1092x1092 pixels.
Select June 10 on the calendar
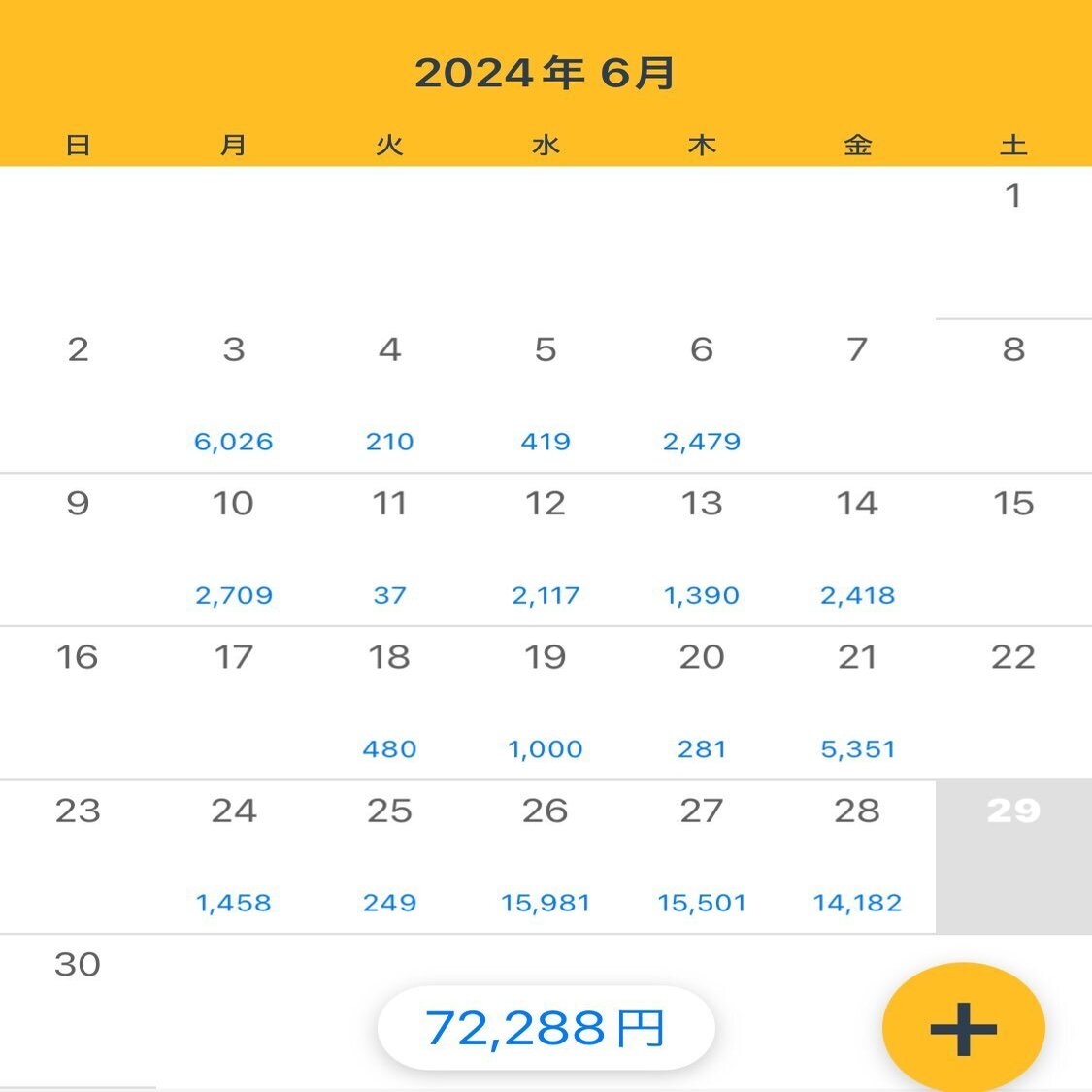pos(234,548)
